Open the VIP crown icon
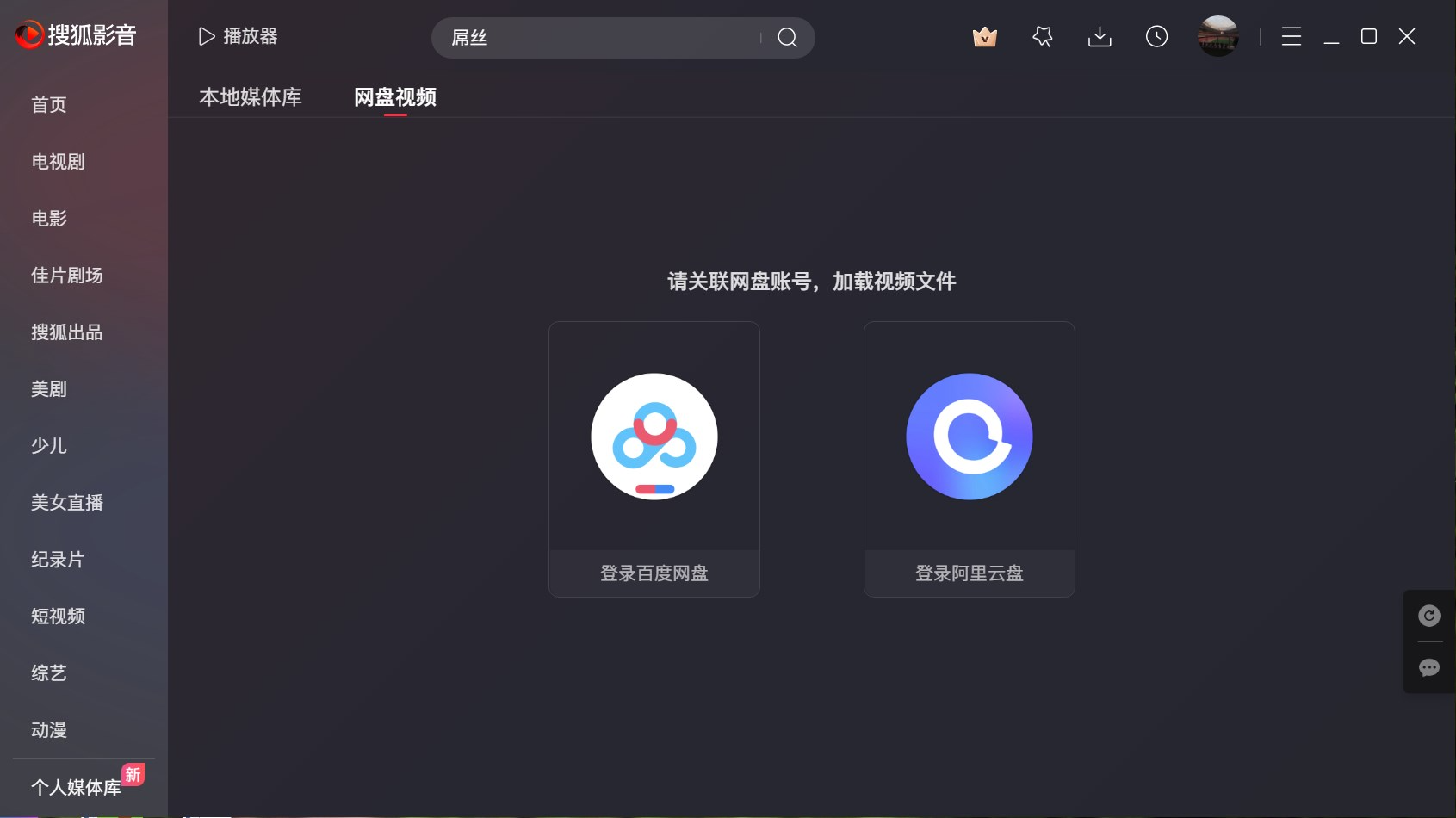 [x=984, y=37]
